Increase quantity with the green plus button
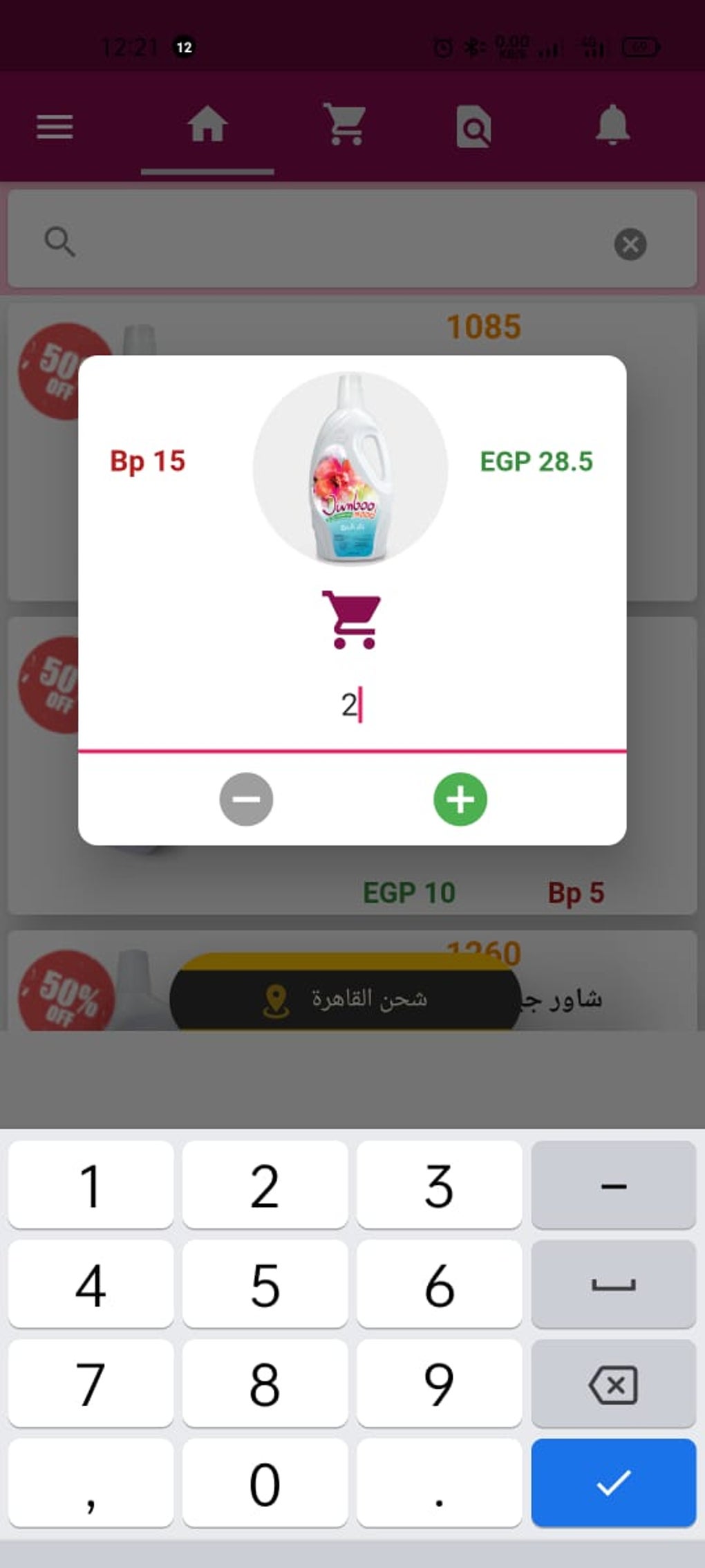The height and width of the screenshot is (1568, 705). coord(460,799)
